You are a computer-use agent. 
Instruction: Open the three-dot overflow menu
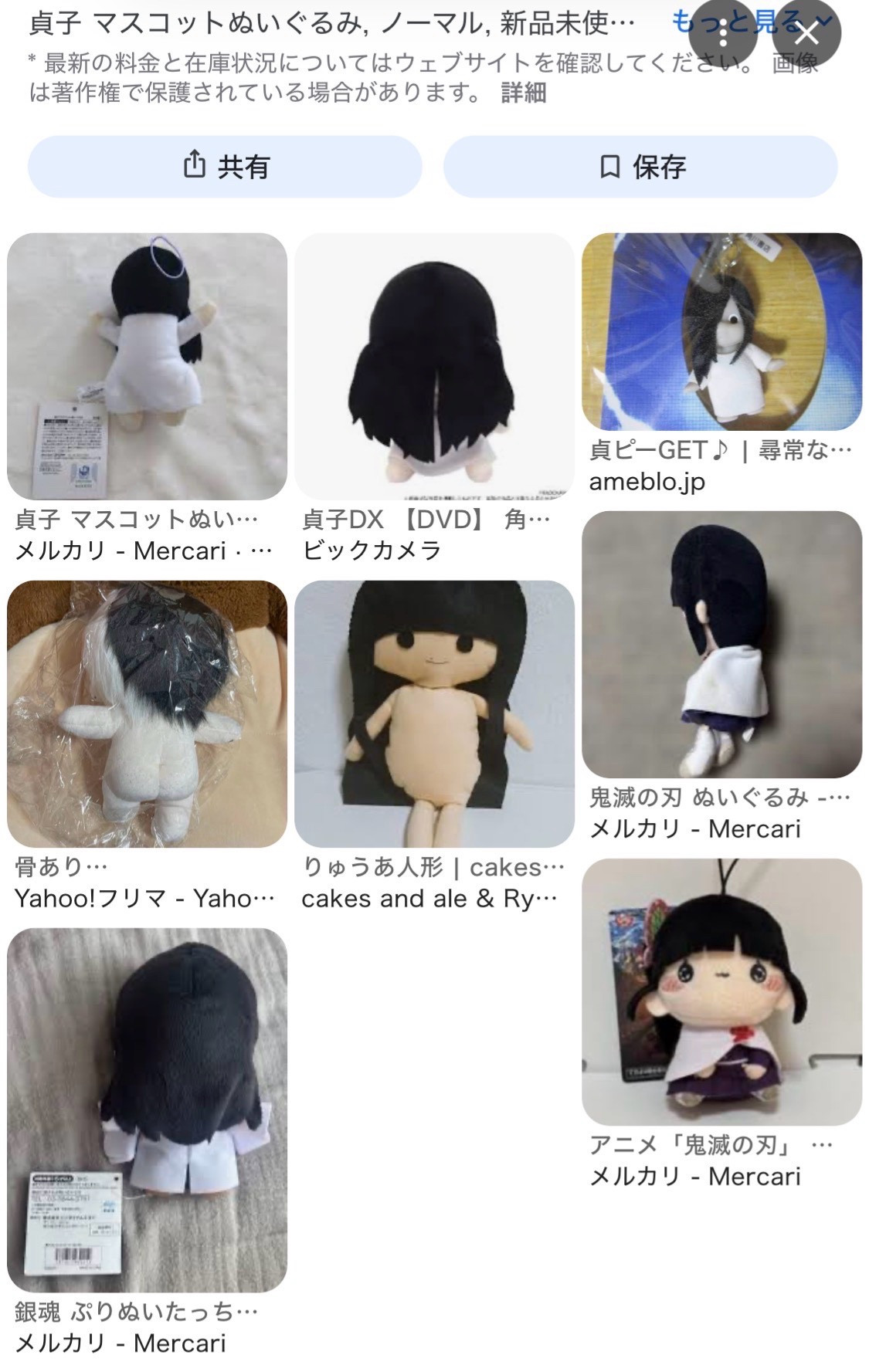tap(723, 34)
